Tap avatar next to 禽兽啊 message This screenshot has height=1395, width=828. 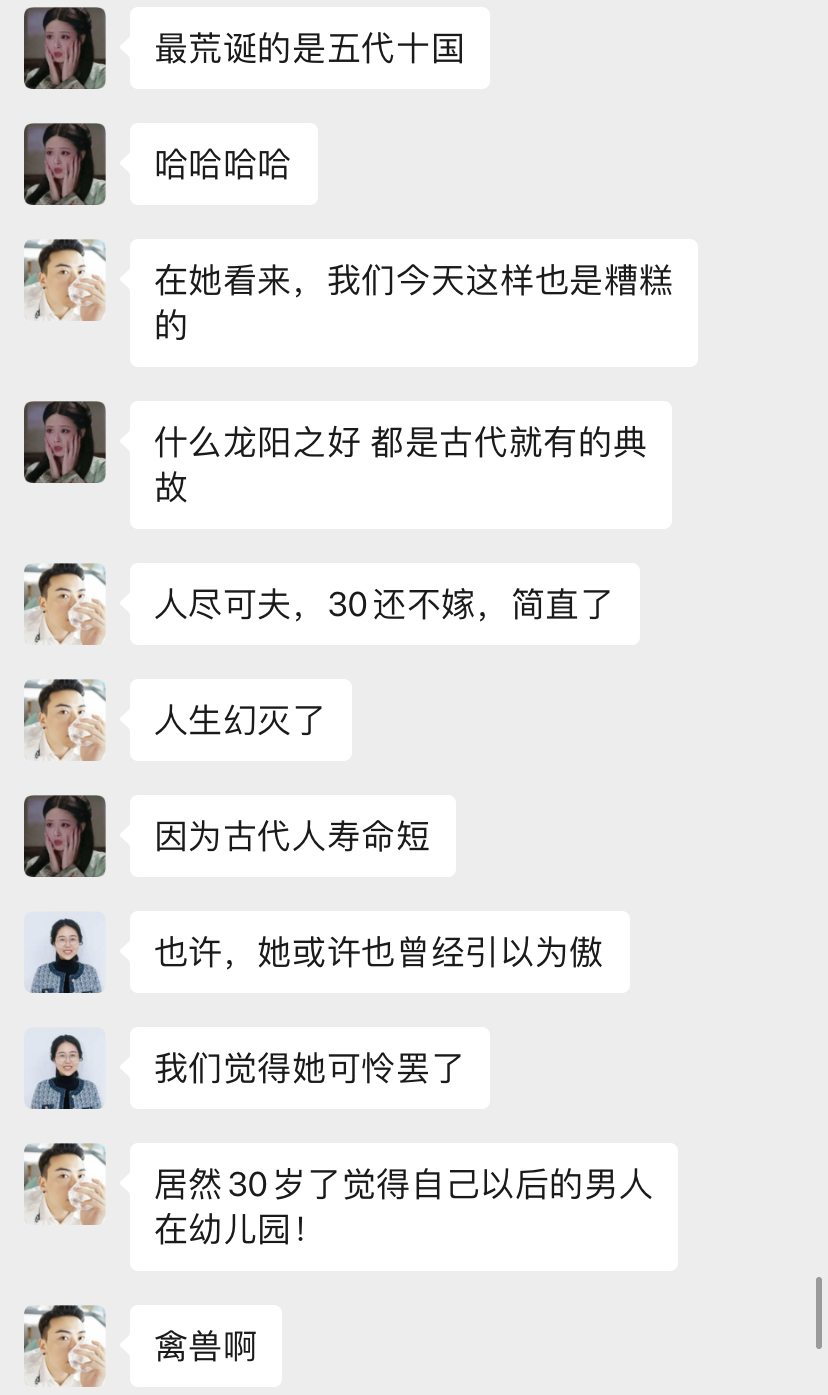click(x=65, y=1346)
